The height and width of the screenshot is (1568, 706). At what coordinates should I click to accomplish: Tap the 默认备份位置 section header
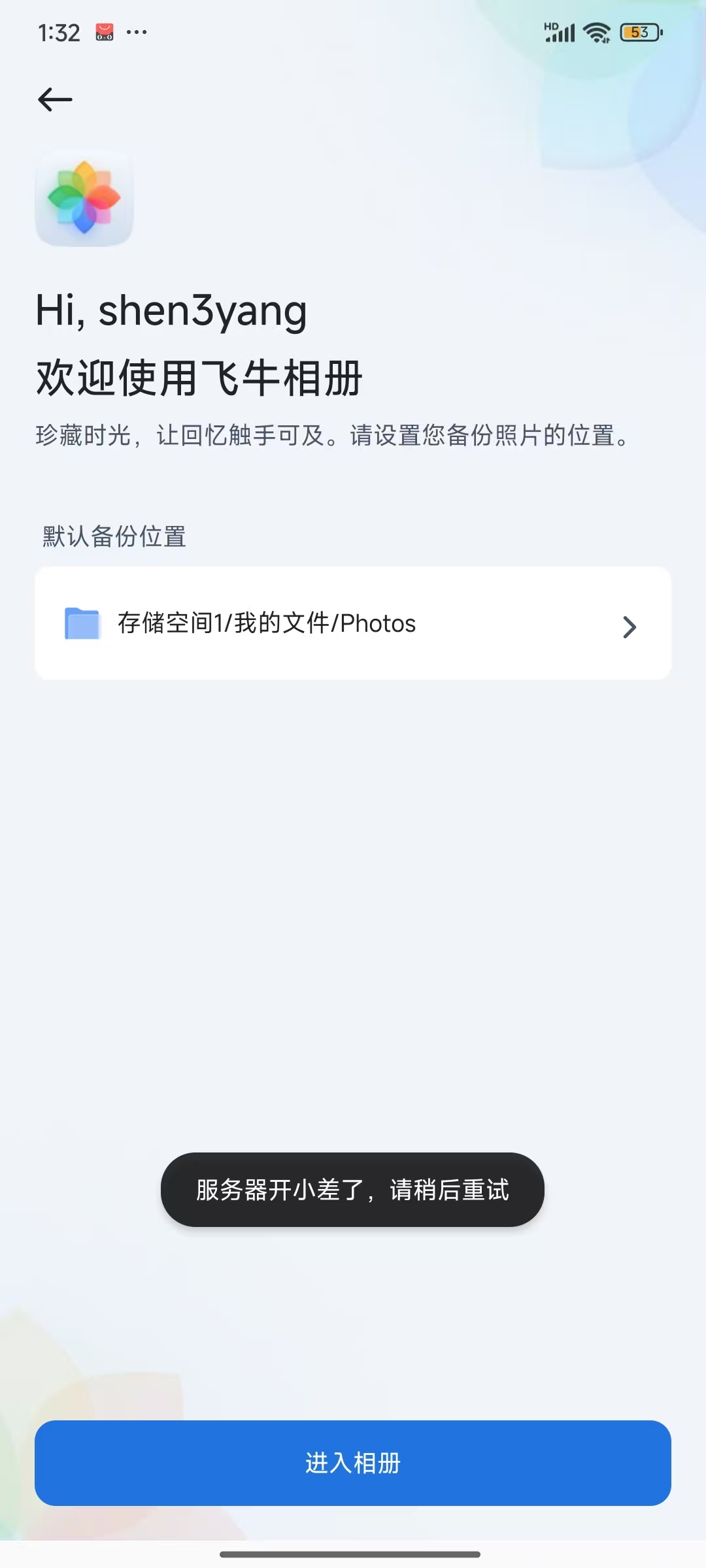click(x=111, y=537)
